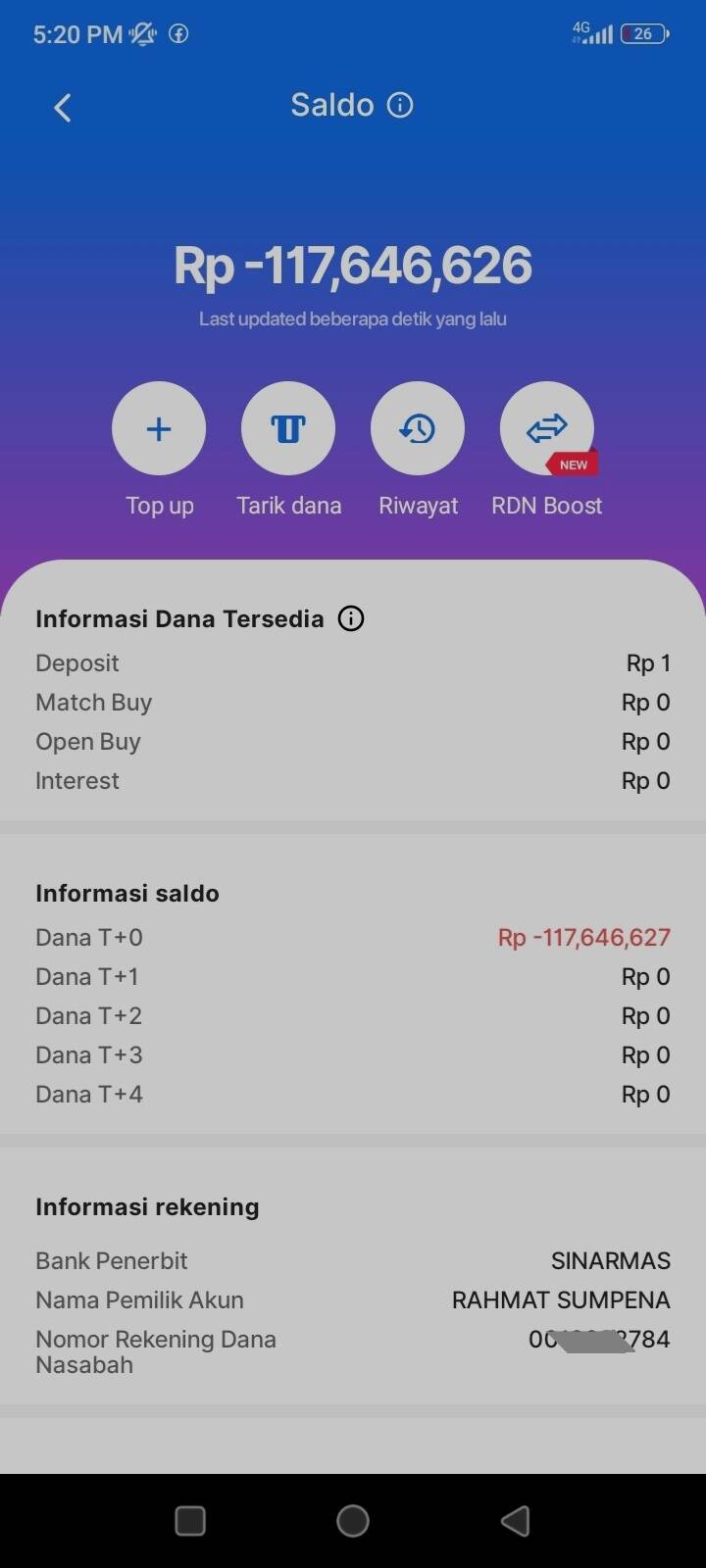The image size is (706, 1568).
Task: Open Tarik dana to withdraw funds
Action: coord(288,429)
